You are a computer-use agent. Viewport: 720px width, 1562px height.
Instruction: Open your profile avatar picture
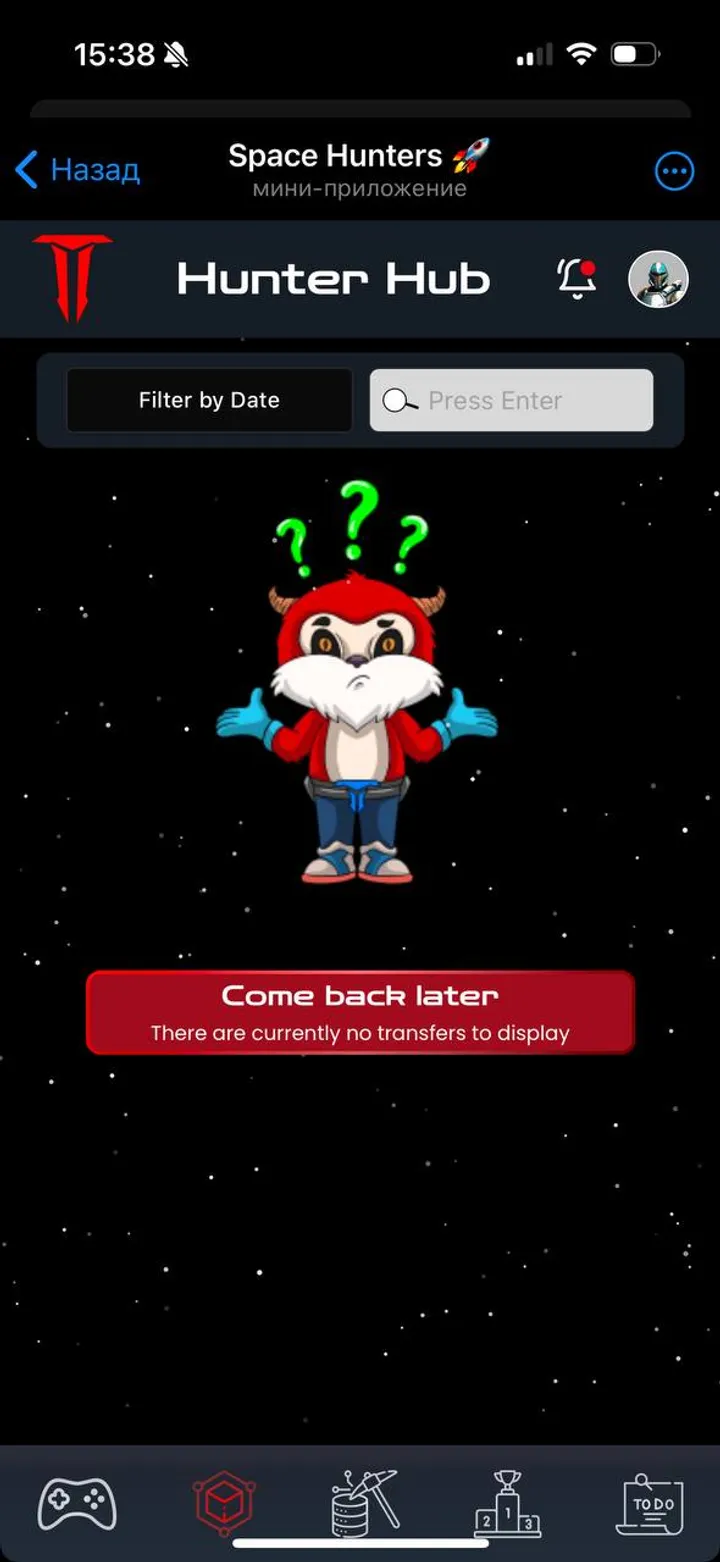pos(658,280)
